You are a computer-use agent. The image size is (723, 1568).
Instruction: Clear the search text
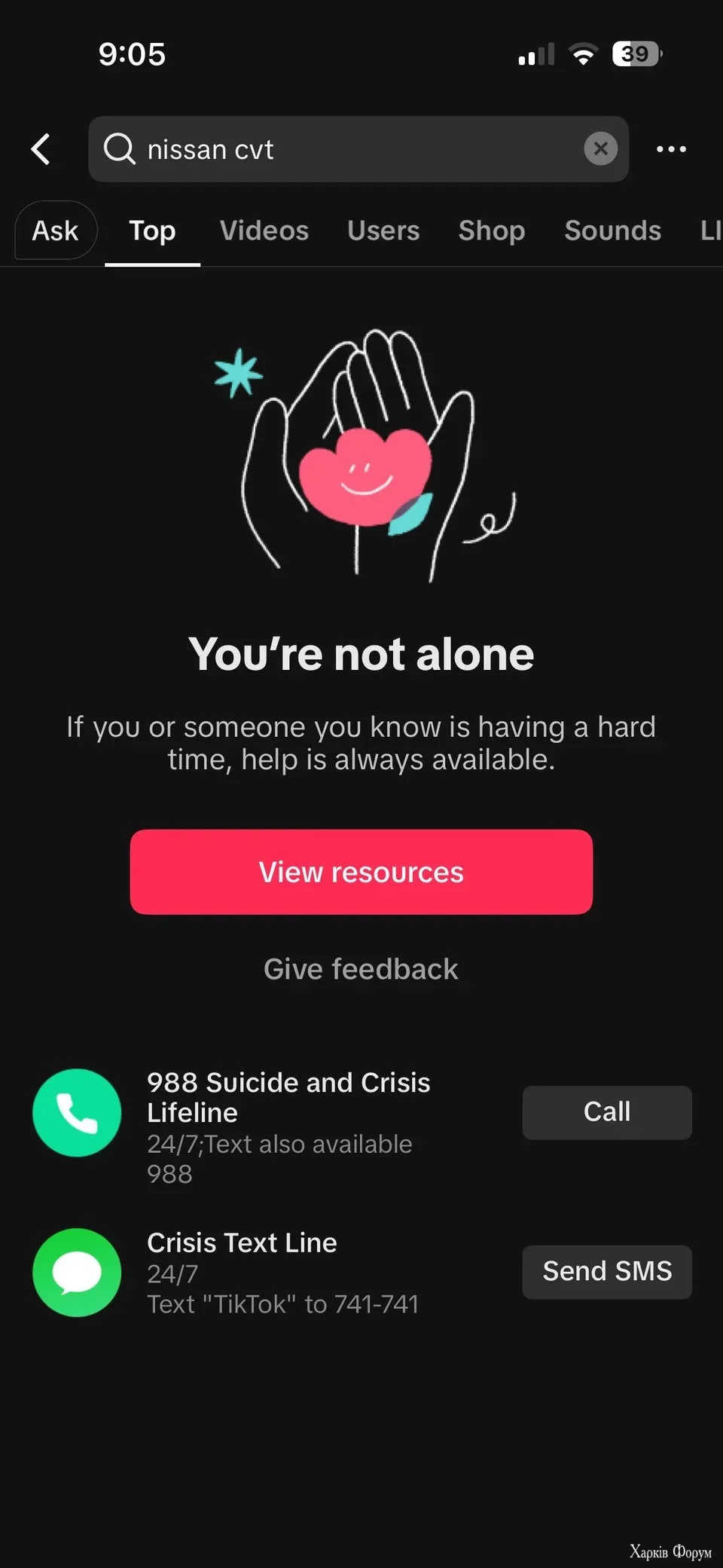tap(600, 149)
